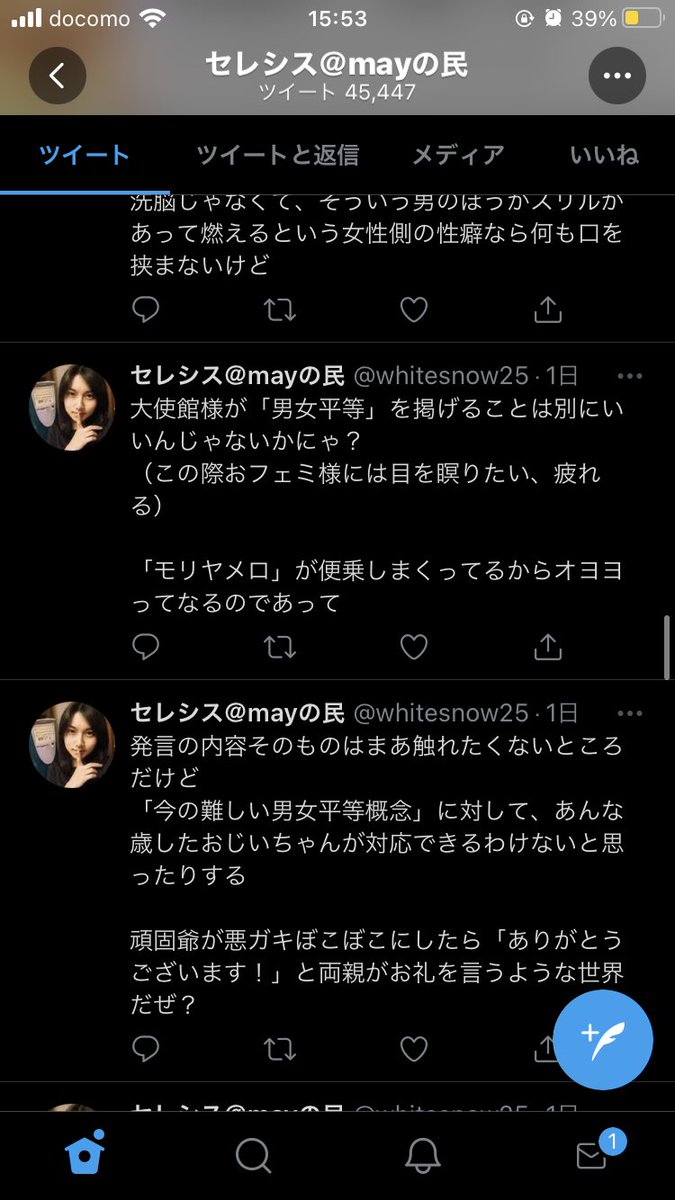675x1200 pixels.
Task: Reply to the tweet starting 大使館様が
Action: (x=146, y=648)
